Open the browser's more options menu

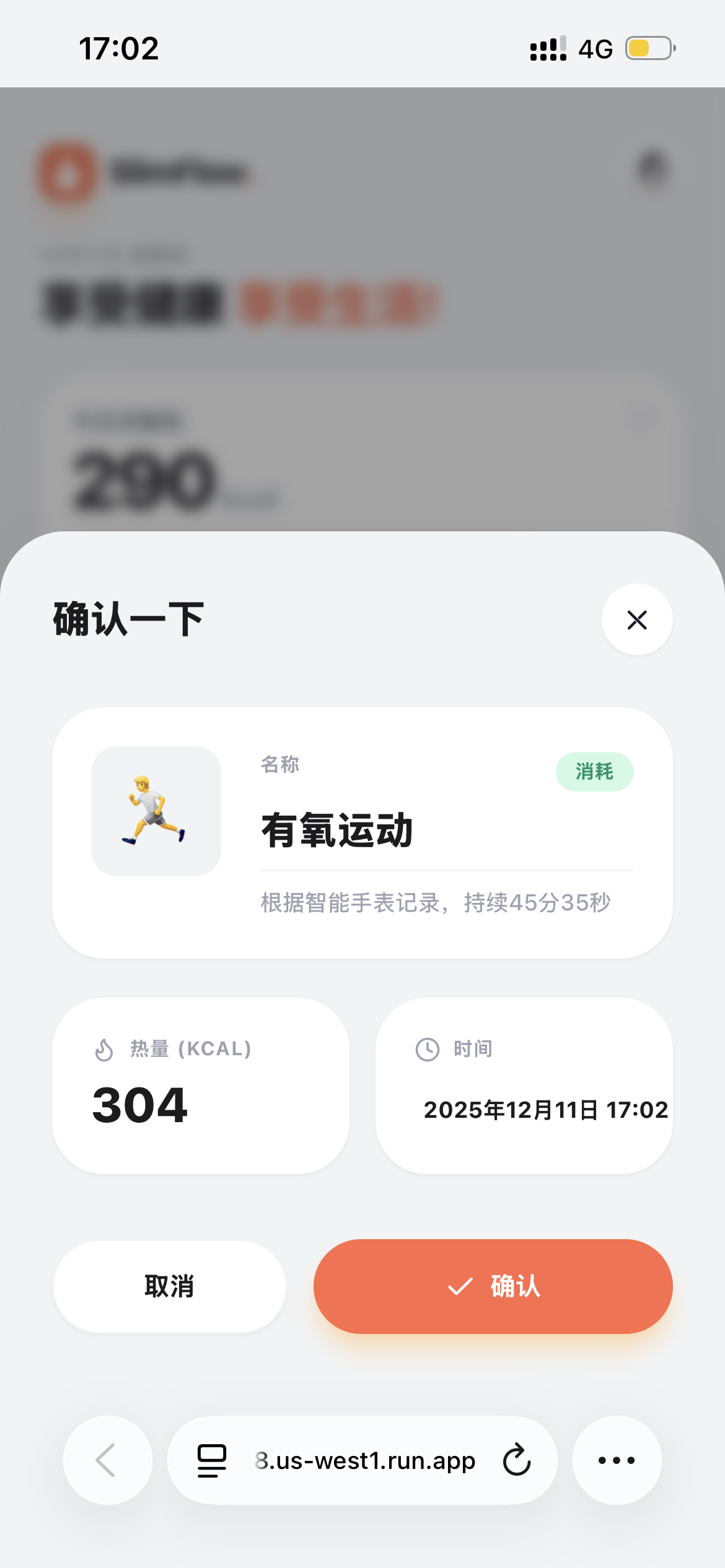[617, 1460]
